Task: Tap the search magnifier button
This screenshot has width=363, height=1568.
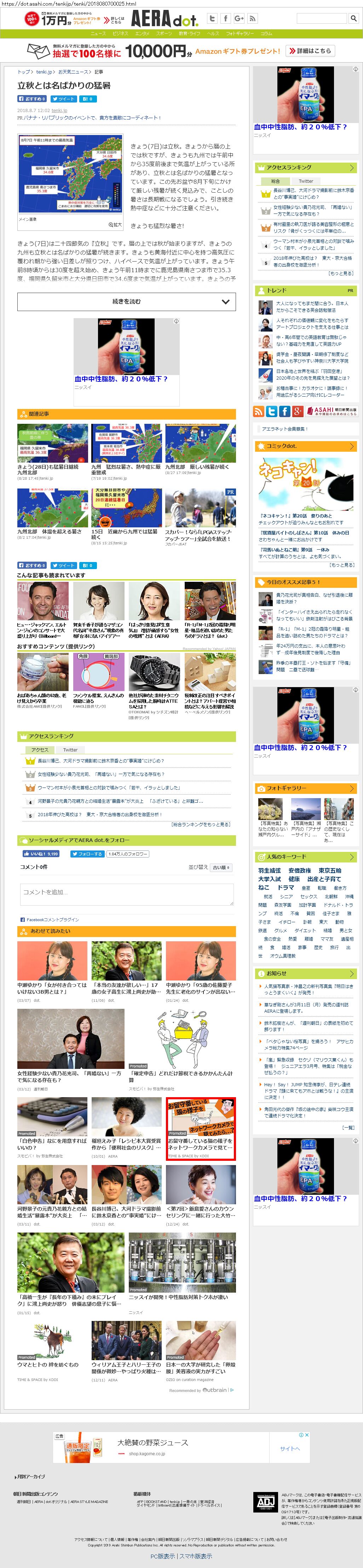Action: click(x=353, y=18)
